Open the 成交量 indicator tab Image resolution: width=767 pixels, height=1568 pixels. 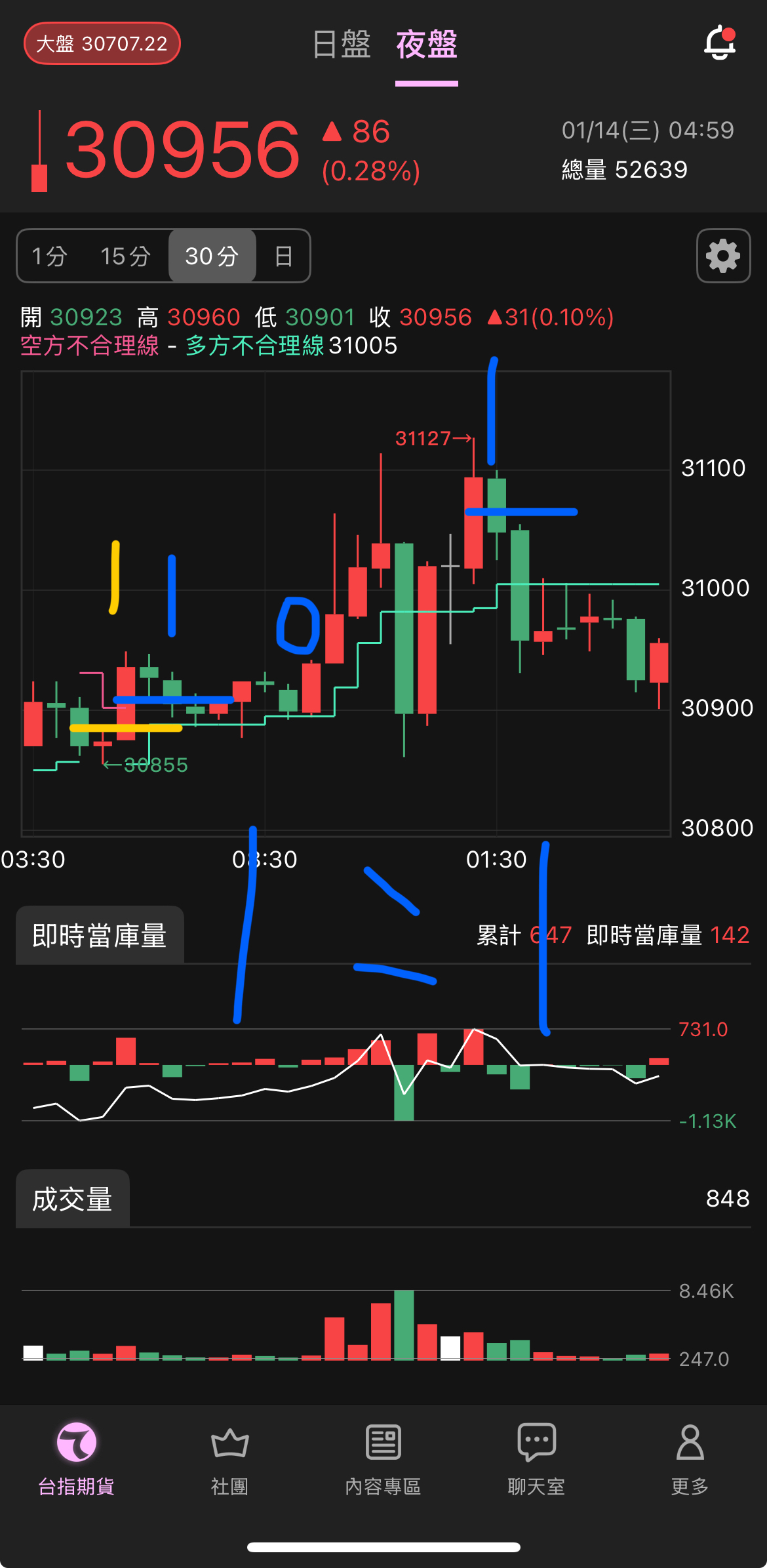[73, 1199]
